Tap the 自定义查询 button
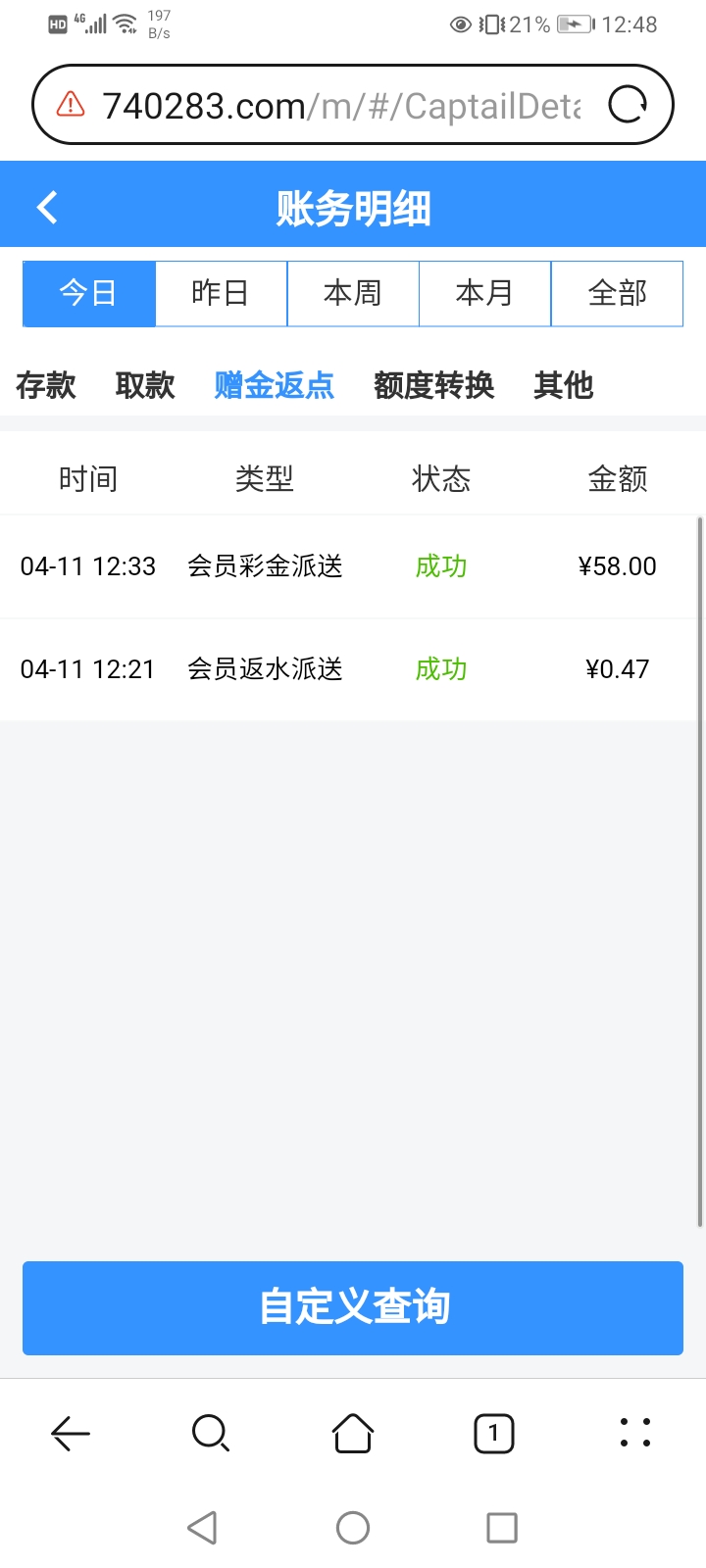The width and height of the screenshot is (706, 1568). click(353, 1308)
